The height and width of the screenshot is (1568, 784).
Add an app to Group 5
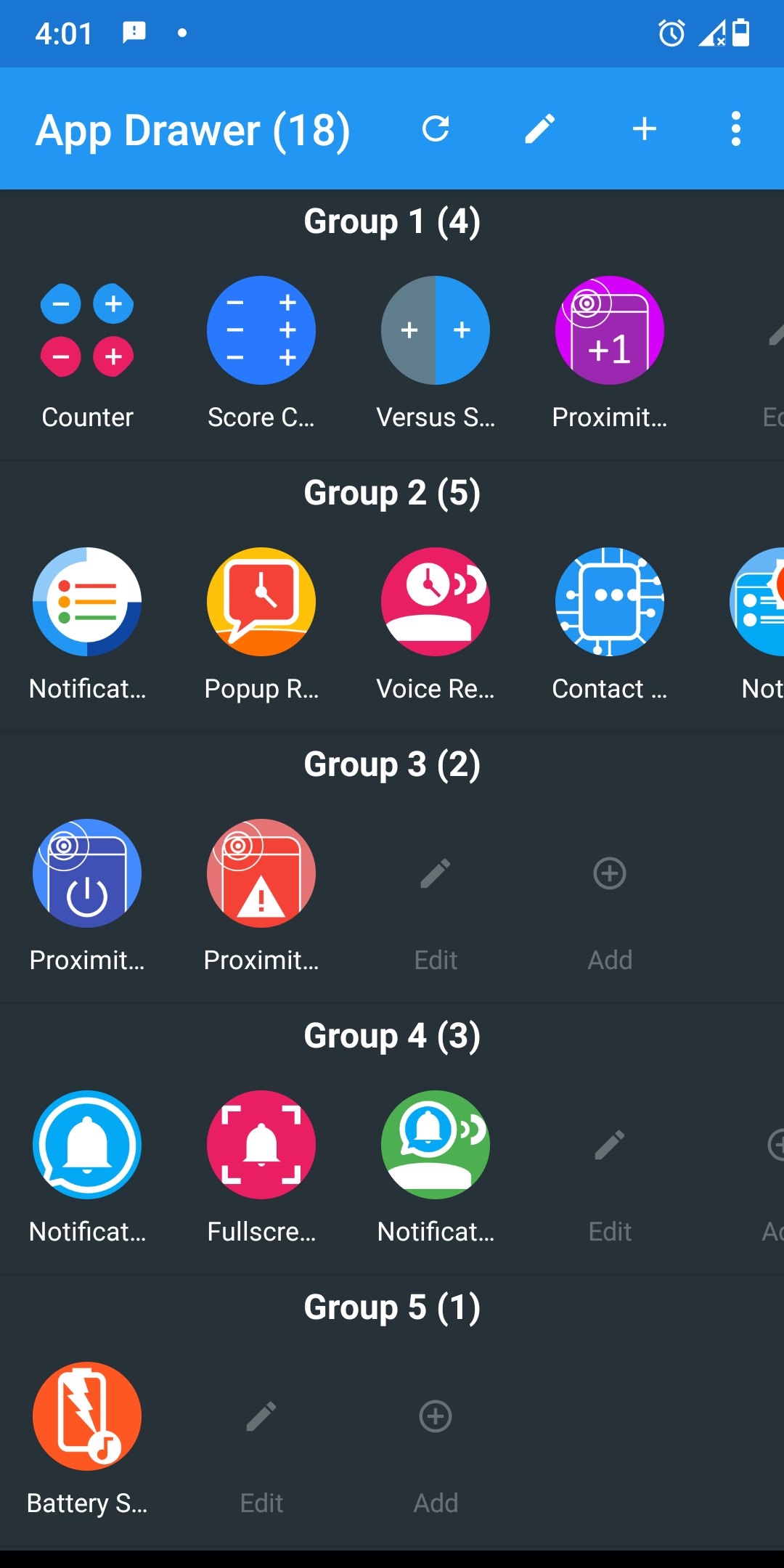point(436,1416)
